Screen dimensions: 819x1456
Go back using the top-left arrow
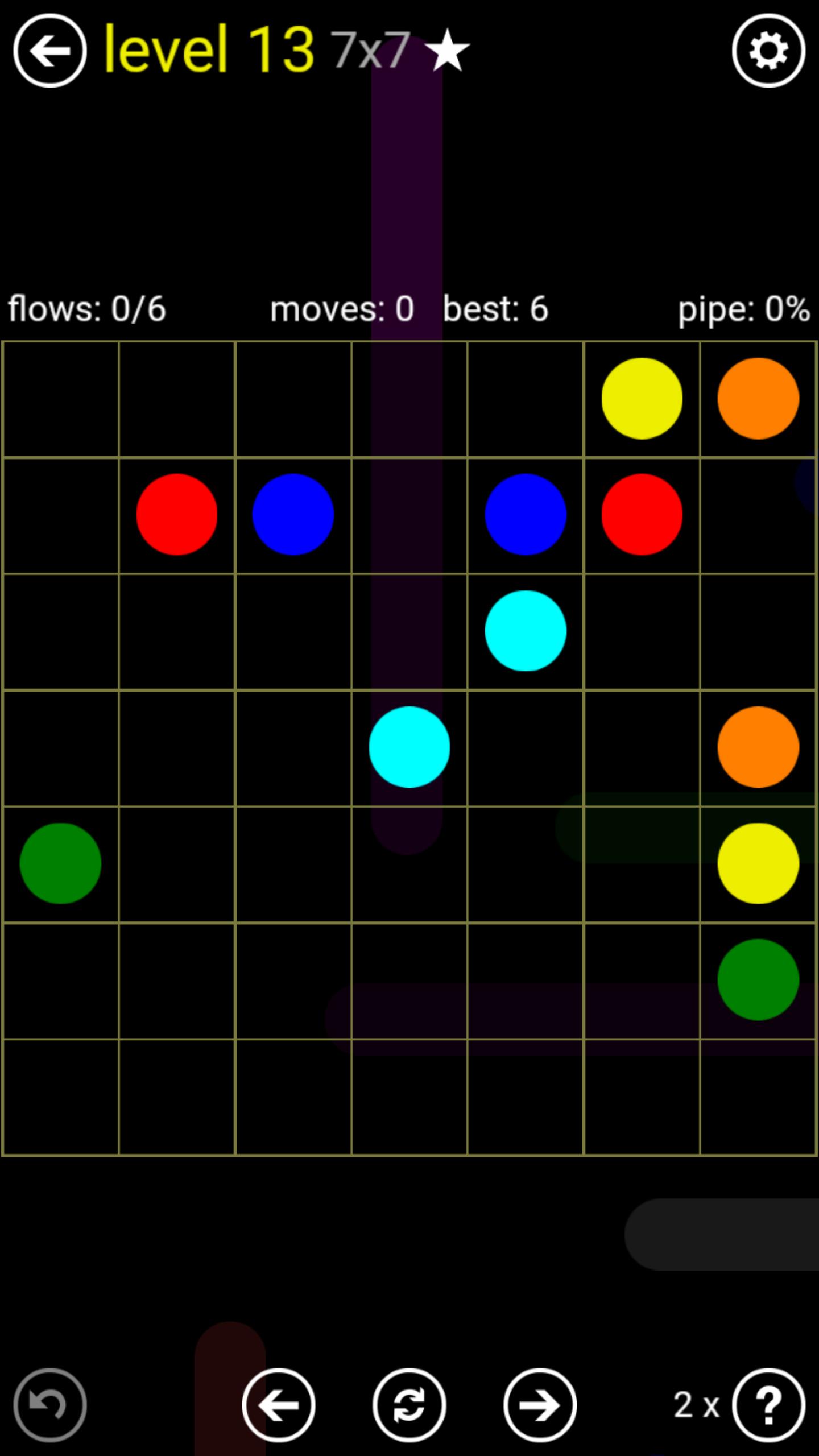50,51
